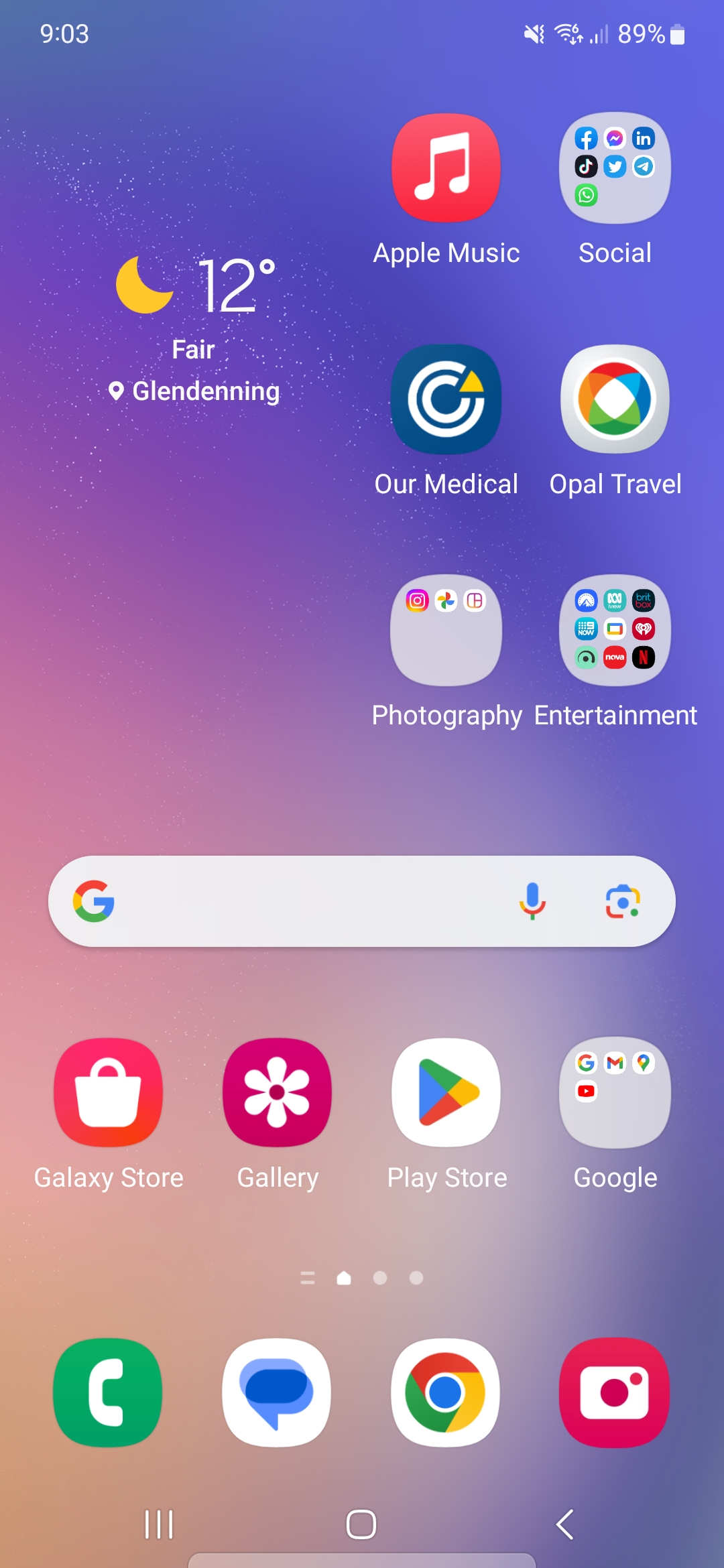
Task: Open the Phone dialer app
Action: click(109, 1393)
